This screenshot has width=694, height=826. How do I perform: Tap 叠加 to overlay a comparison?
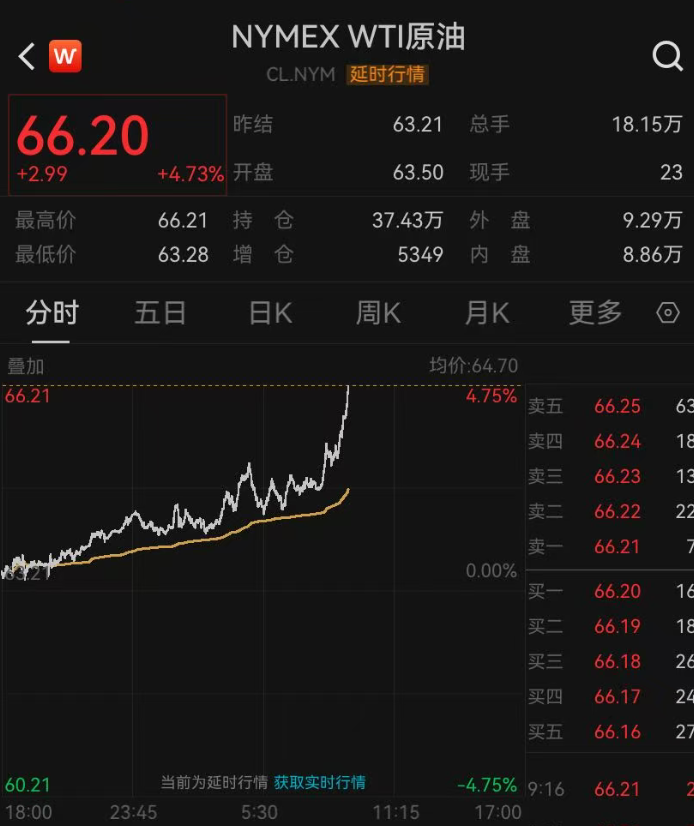pos(26,367)
